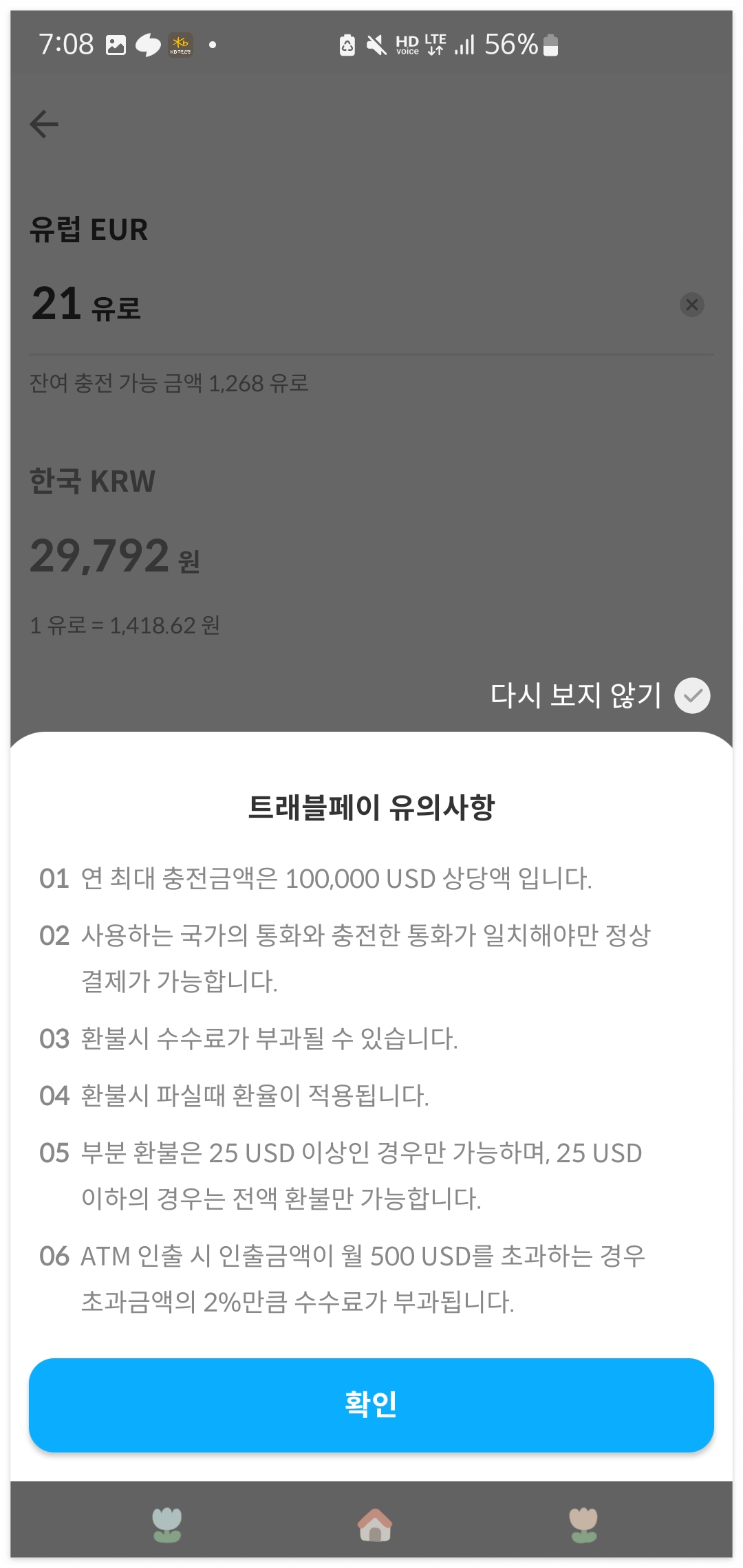Viewport: 743px width, 1568px height.
Task: Tap the LTE network indicator
Action: pos(435,44)
